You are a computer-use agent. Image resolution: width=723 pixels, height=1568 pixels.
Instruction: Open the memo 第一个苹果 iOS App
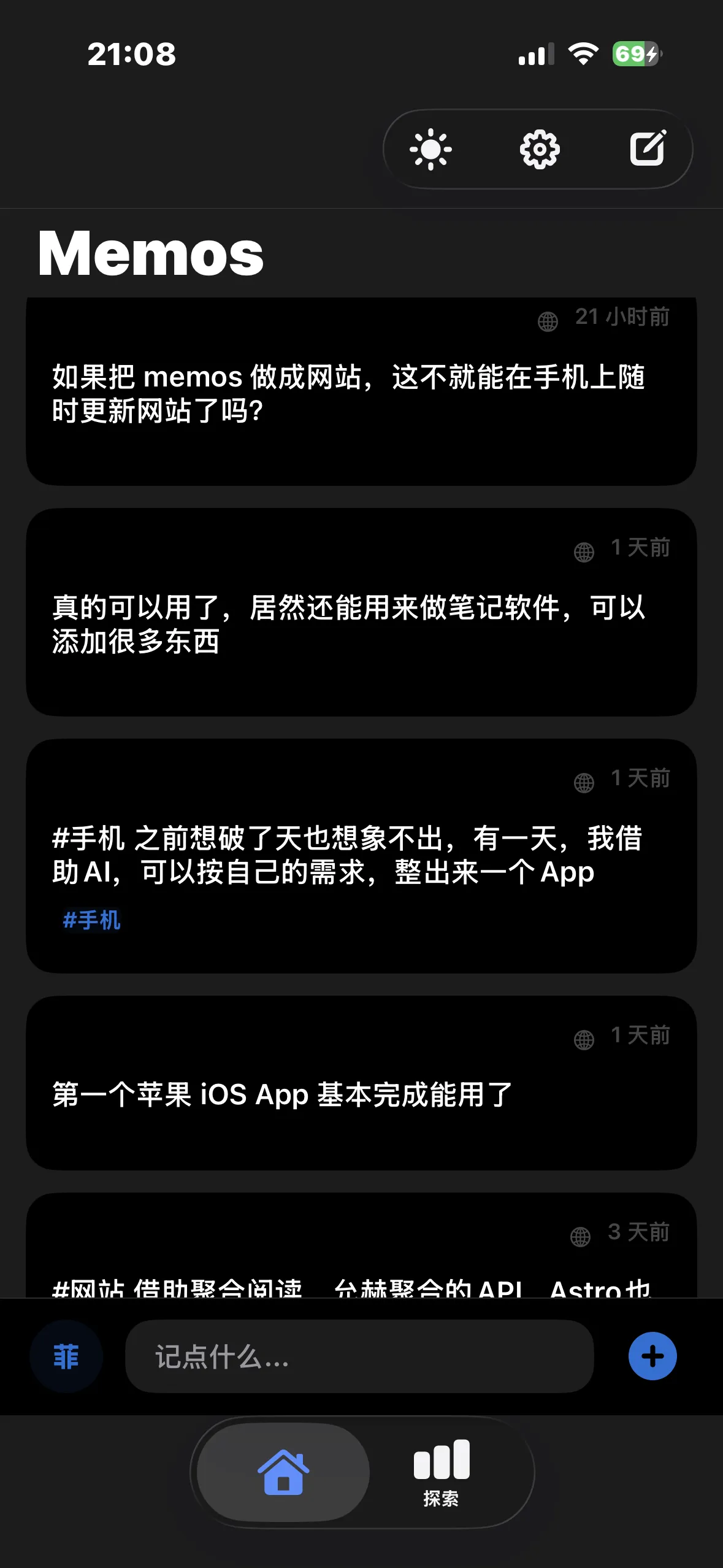click(x=282, y=1095)
